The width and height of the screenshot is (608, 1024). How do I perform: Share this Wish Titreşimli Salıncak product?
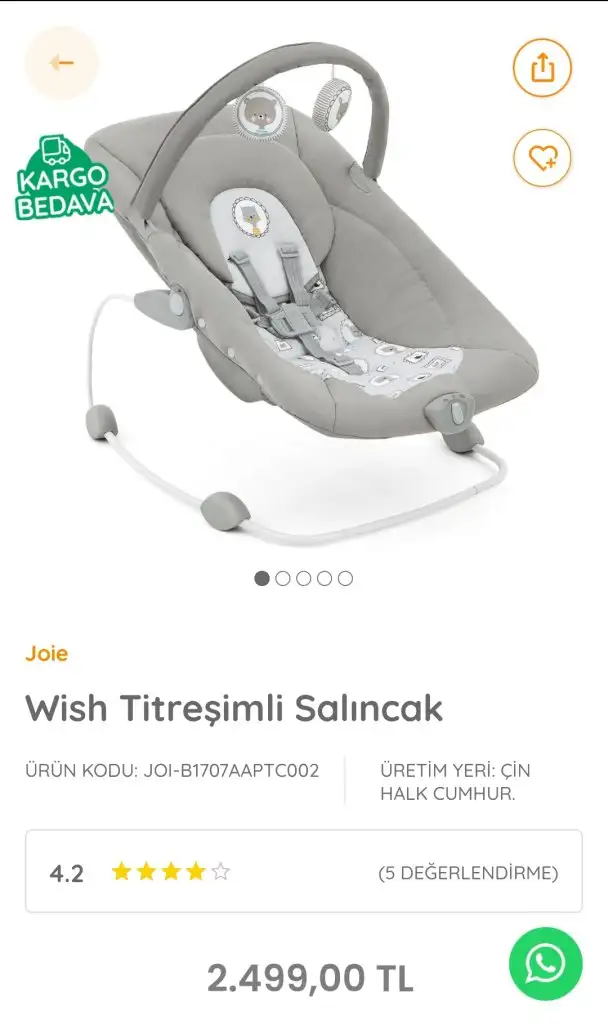(542, 68)
